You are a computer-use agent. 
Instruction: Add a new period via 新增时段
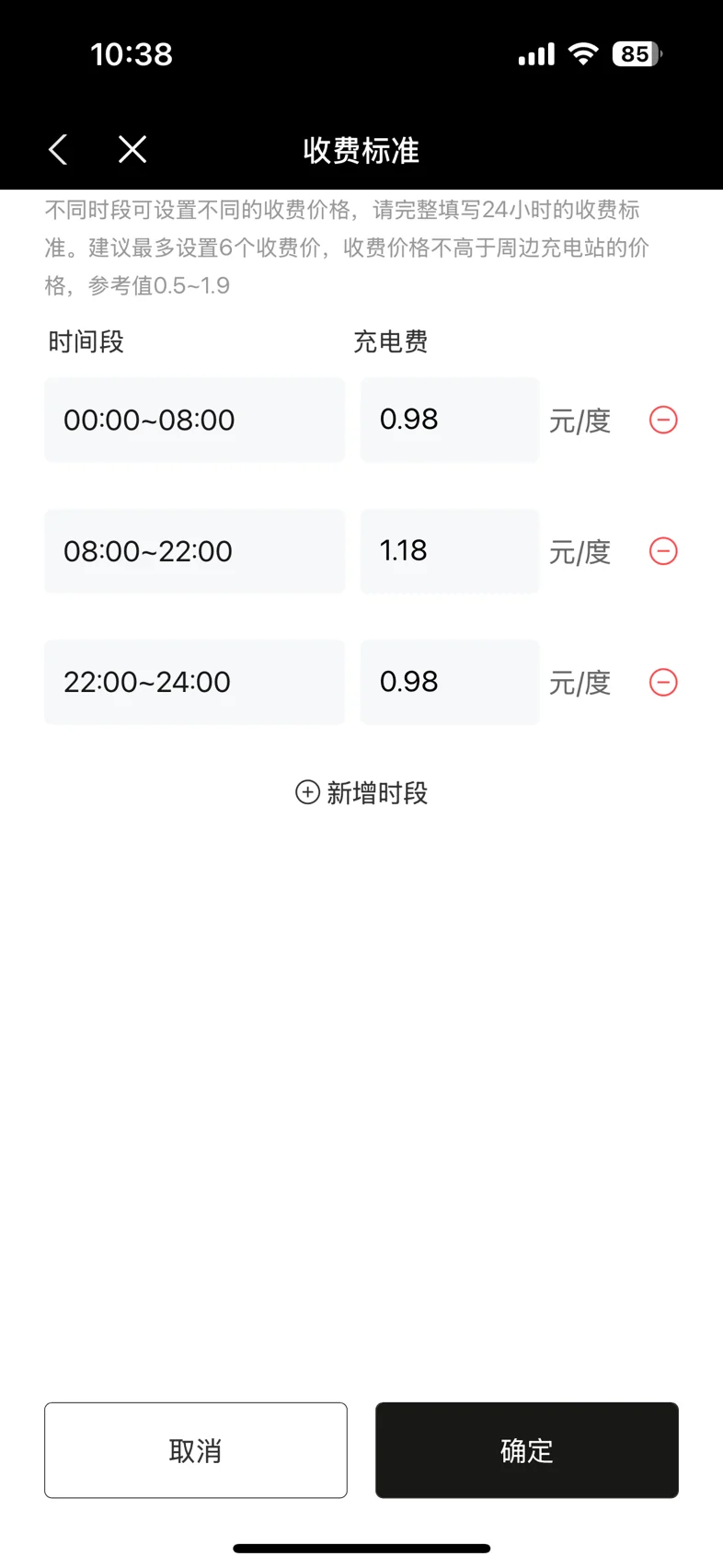[x=361, y=792]
